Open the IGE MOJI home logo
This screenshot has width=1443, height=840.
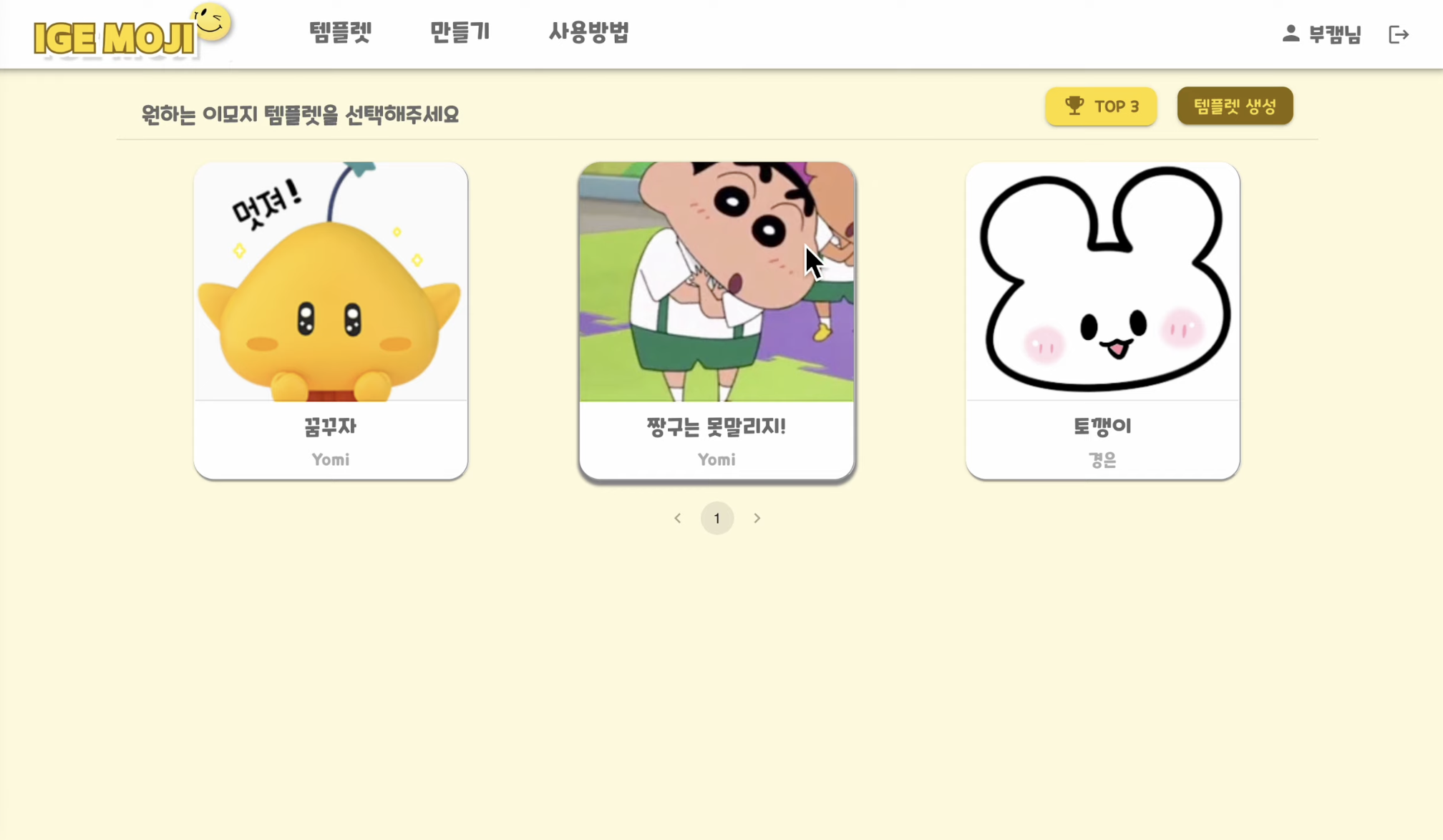[132, 32]
